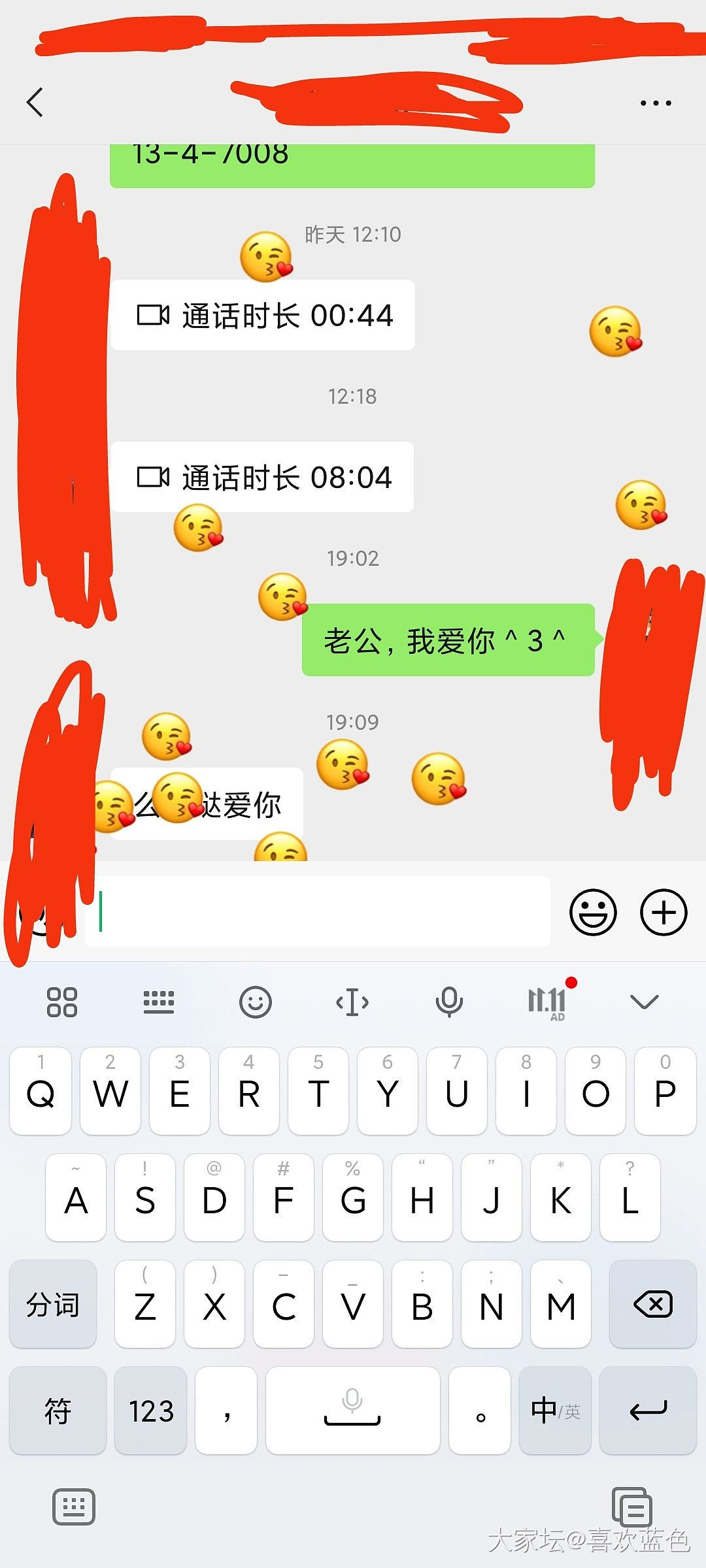
Task: Open the chat's three-dot menu
Action: pyautogui.click(x=655, y=103)
